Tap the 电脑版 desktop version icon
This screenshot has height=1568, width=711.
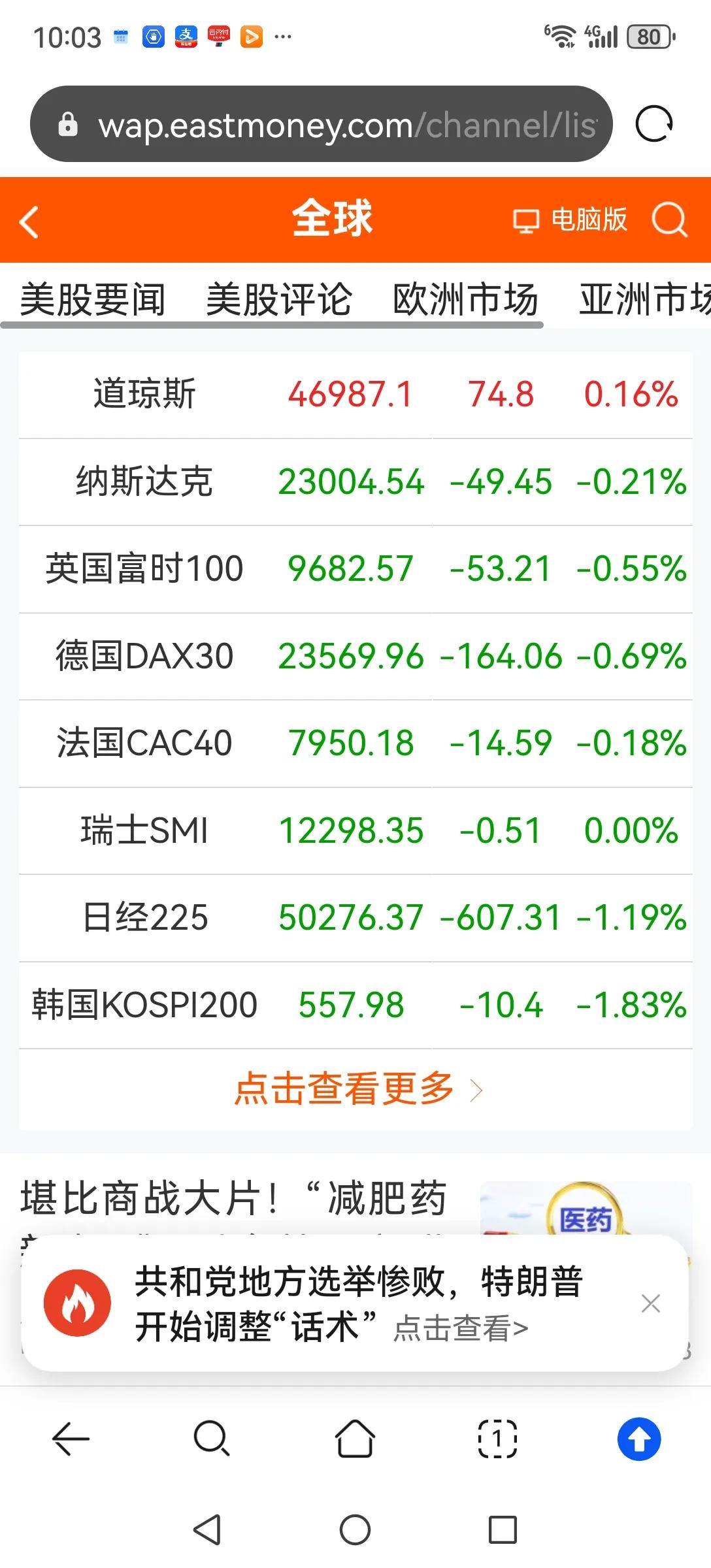click(571, 220)
